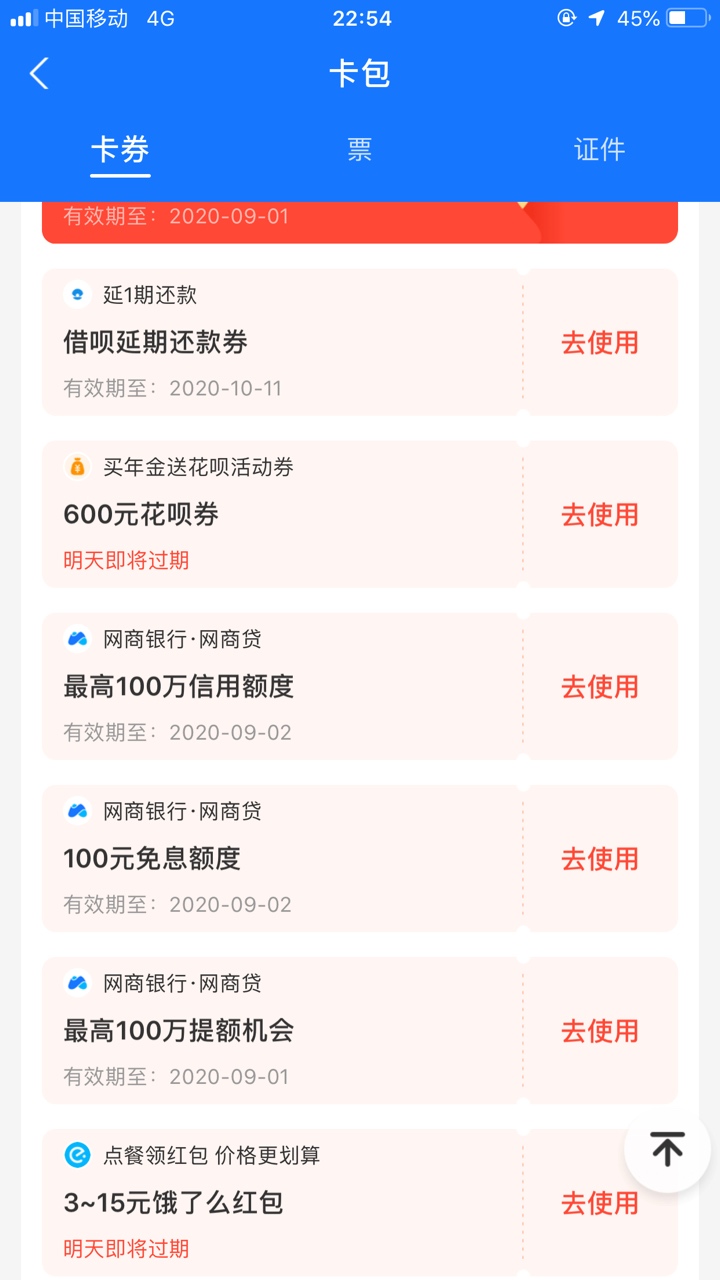Jump back to top with the arrow button
Viewport: 720px width, 1280px height.
click(x=667, y=1149)
